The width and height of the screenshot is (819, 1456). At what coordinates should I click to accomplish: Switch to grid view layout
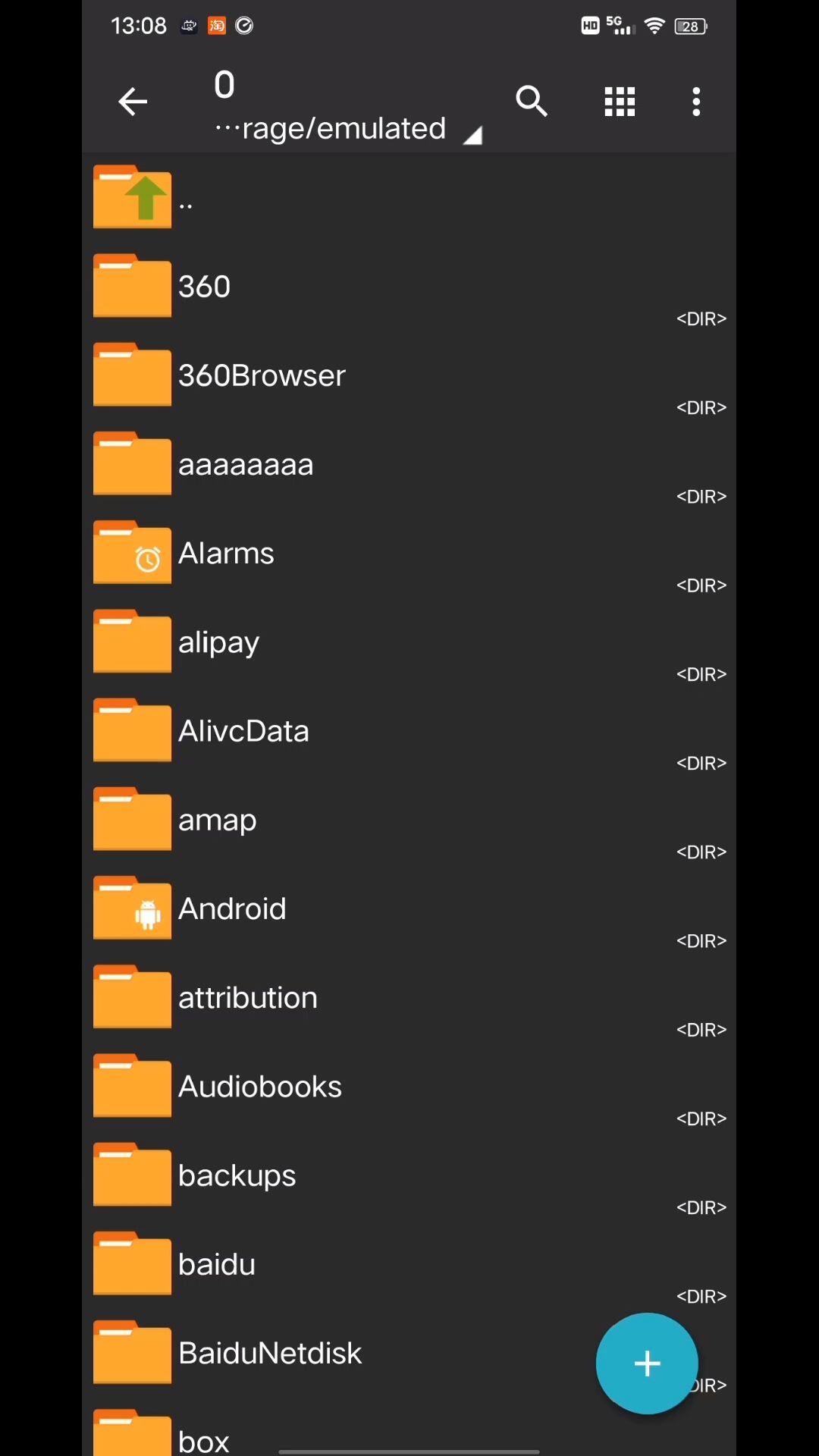[620, 102]
